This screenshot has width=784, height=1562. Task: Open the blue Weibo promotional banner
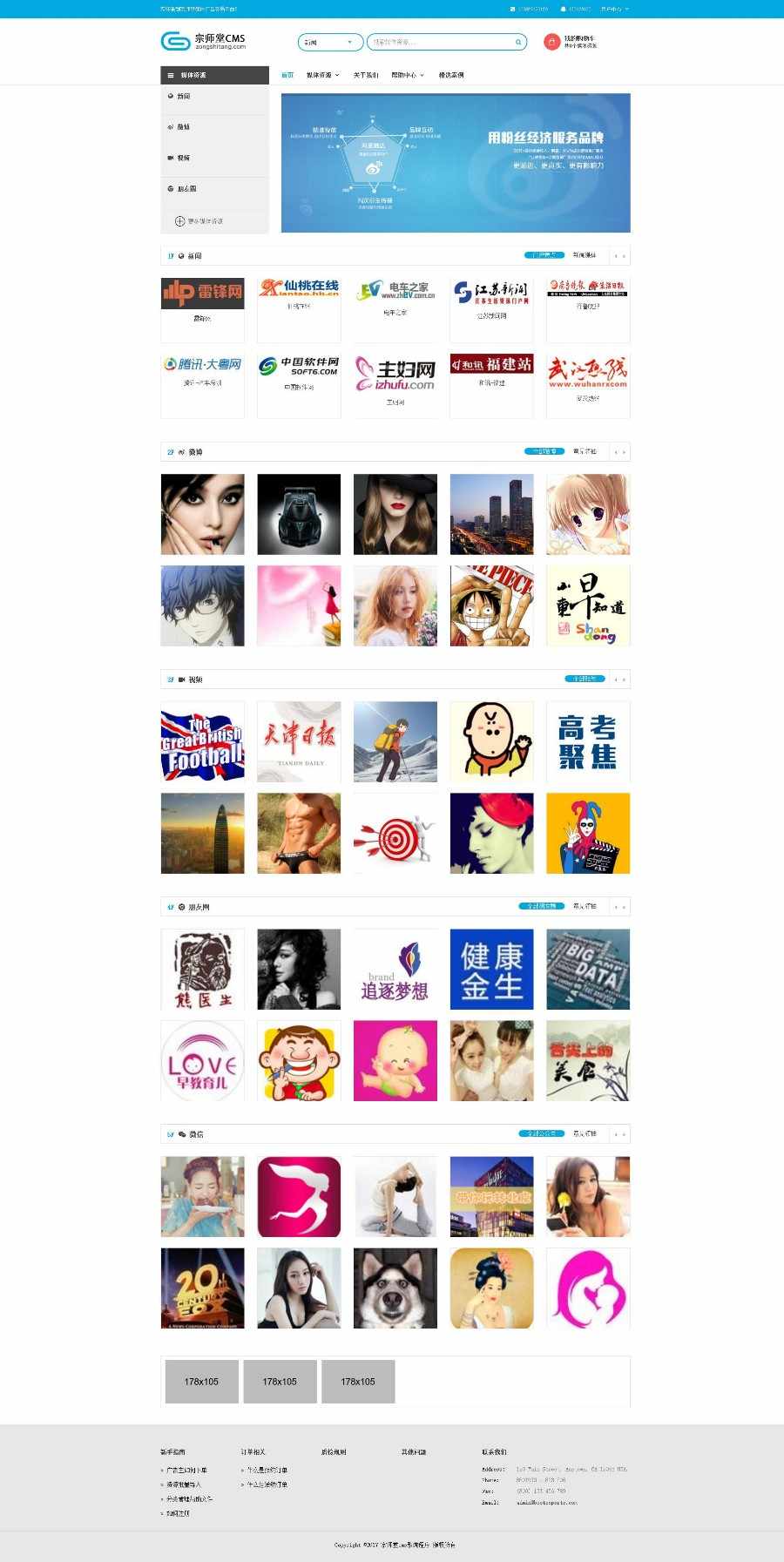[456, 163]
